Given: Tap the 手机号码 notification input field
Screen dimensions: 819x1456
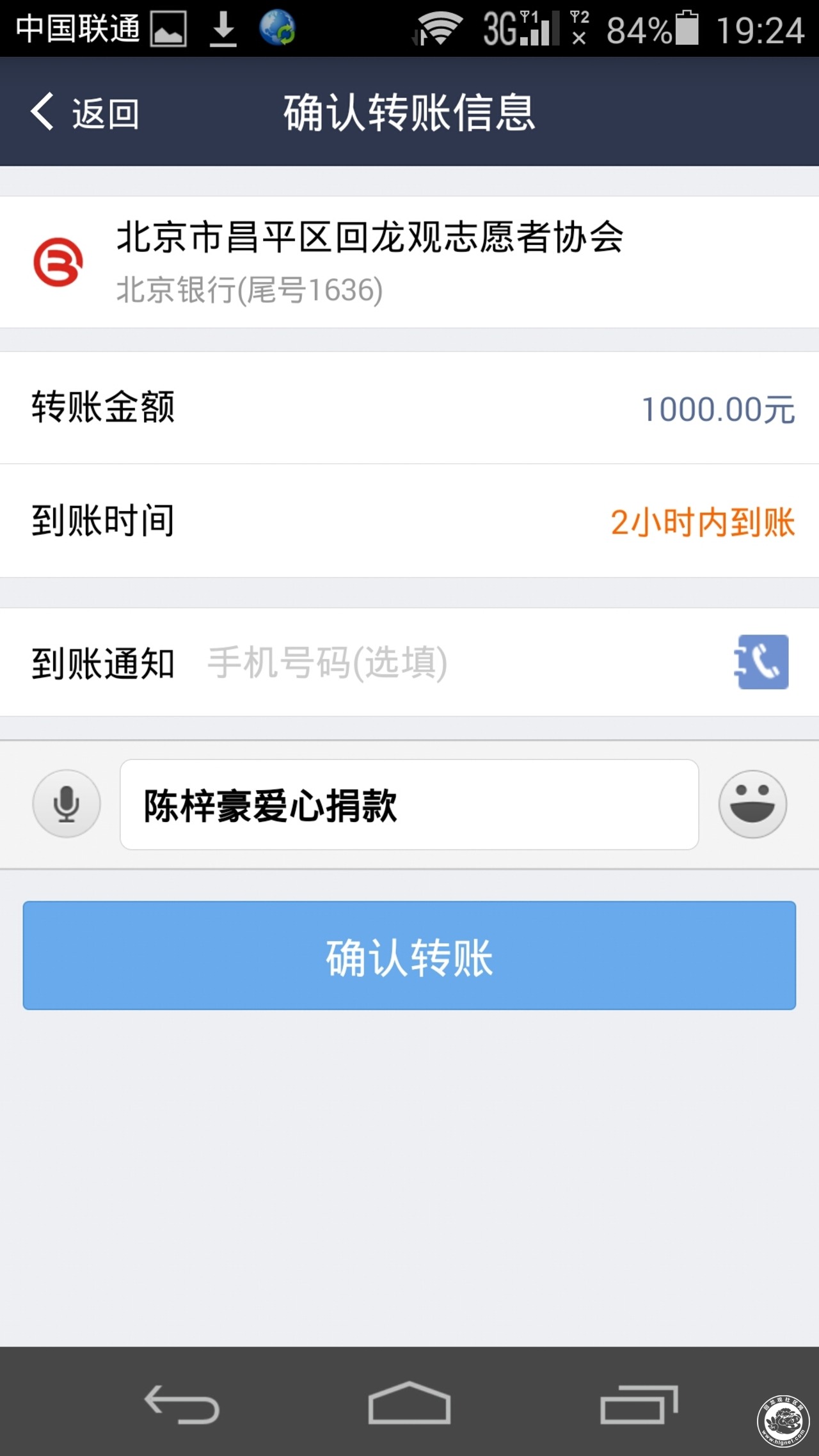Looking at the screenshot, I should [x=461, y=662].
